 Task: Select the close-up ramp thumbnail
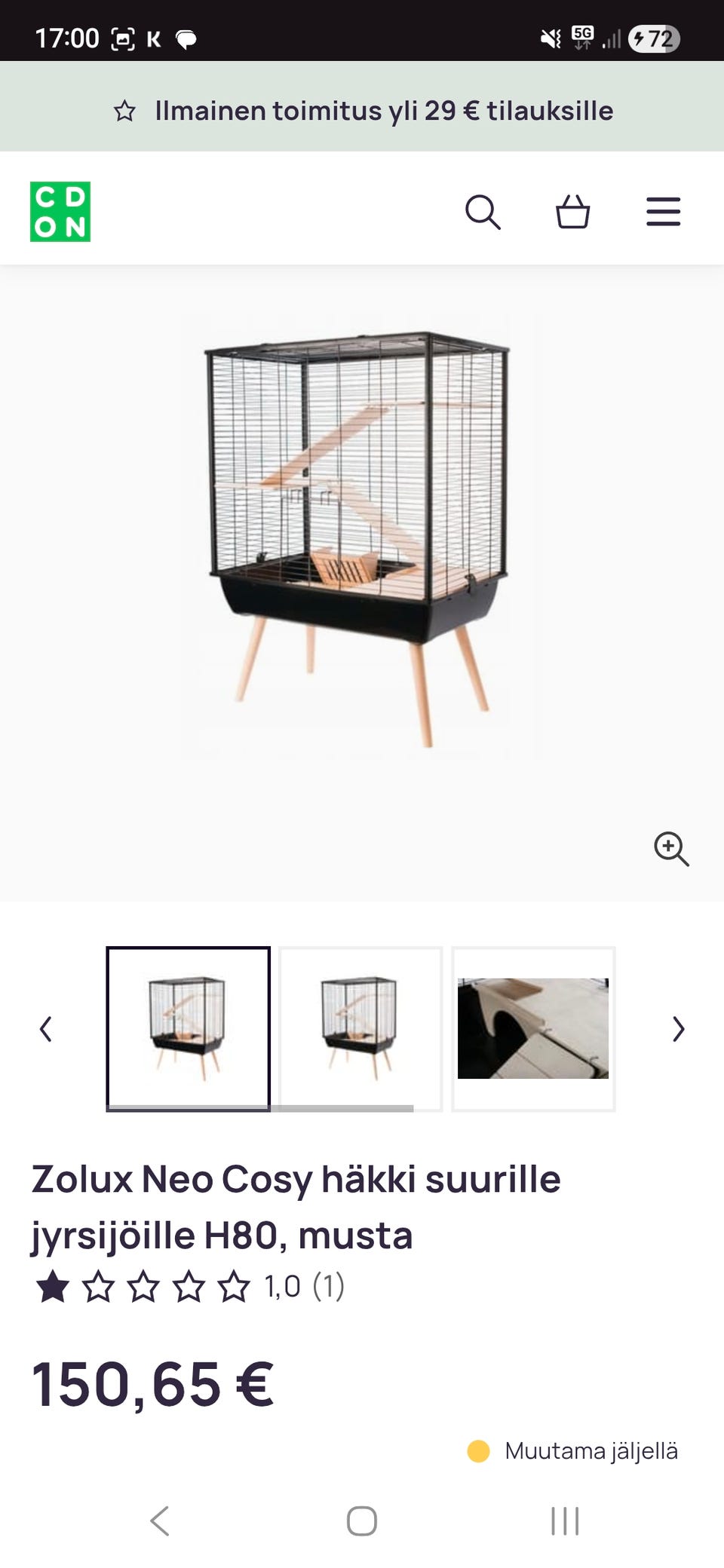(533, 1028)
